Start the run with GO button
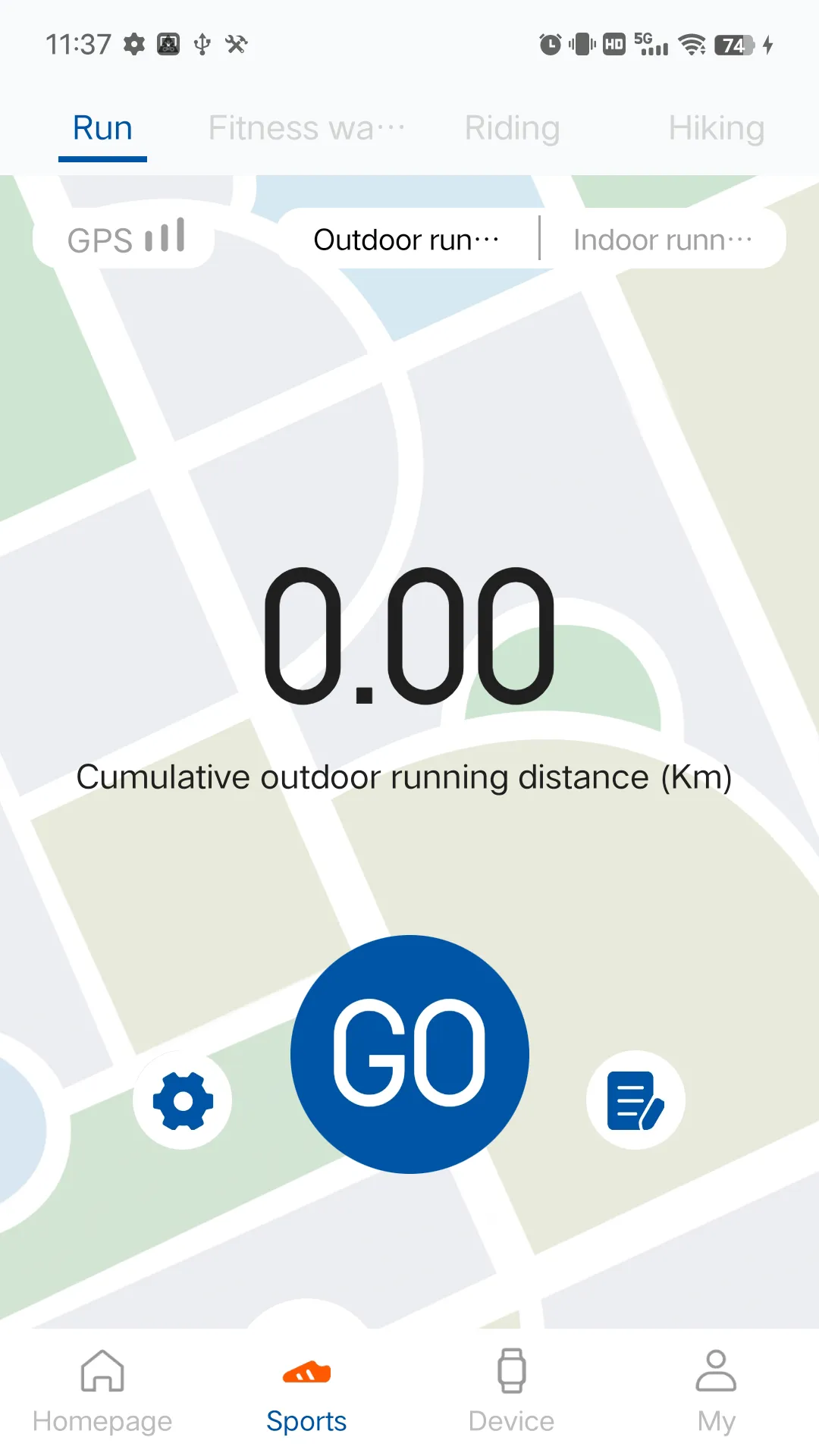819x1456 pixels. tap(409, 1053)
